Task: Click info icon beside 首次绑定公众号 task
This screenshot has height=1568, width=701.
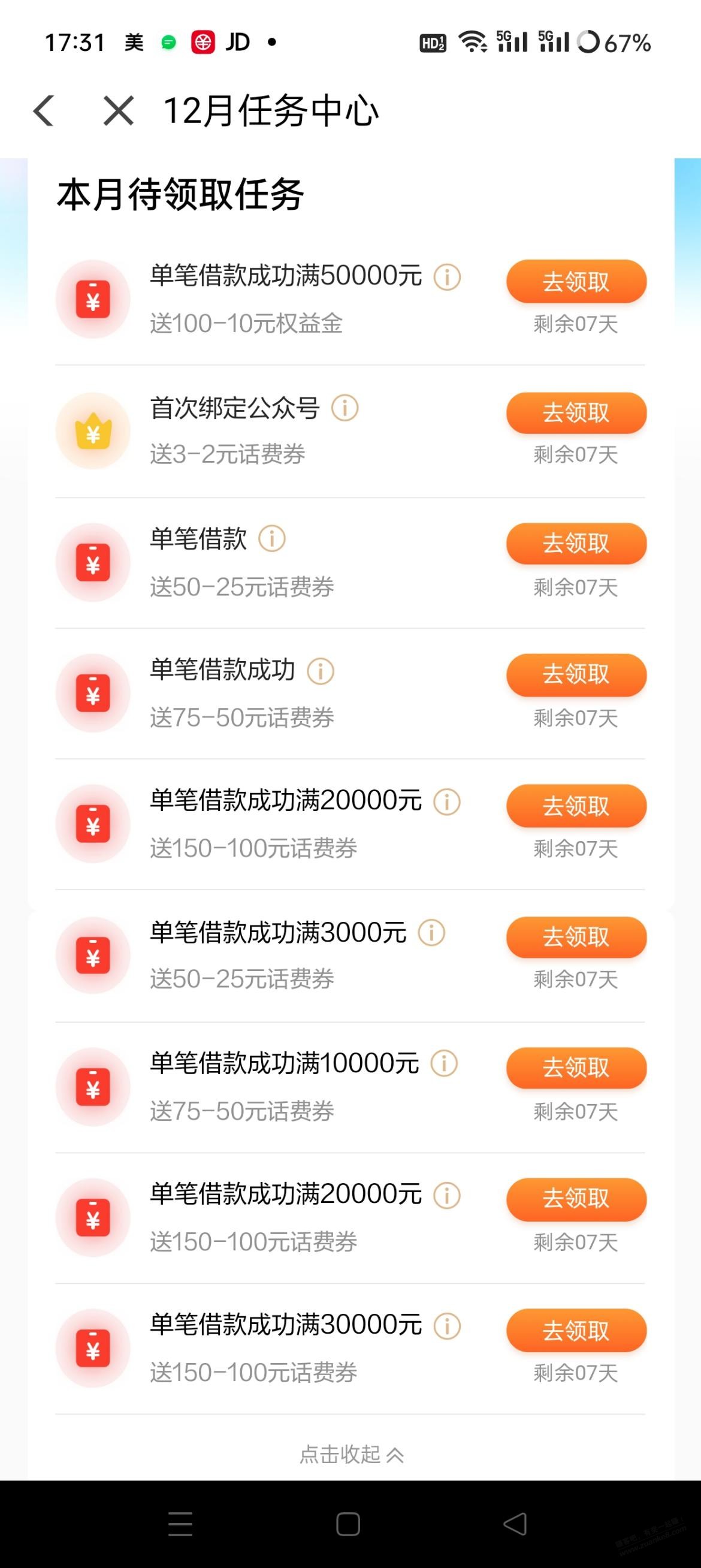Action: tap(345, 409)
